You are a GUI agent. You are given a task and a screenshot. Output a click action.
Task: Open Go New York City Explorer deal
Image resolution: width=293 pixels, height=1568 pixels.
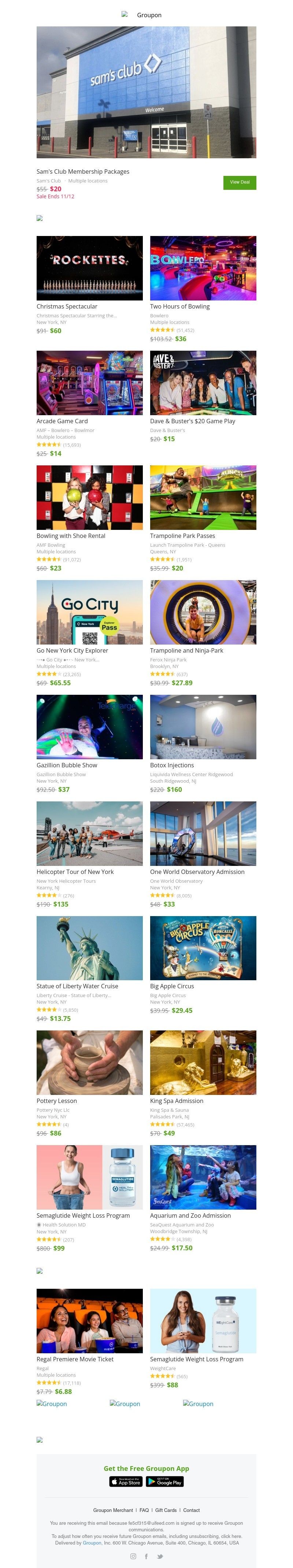click(89, 612)
